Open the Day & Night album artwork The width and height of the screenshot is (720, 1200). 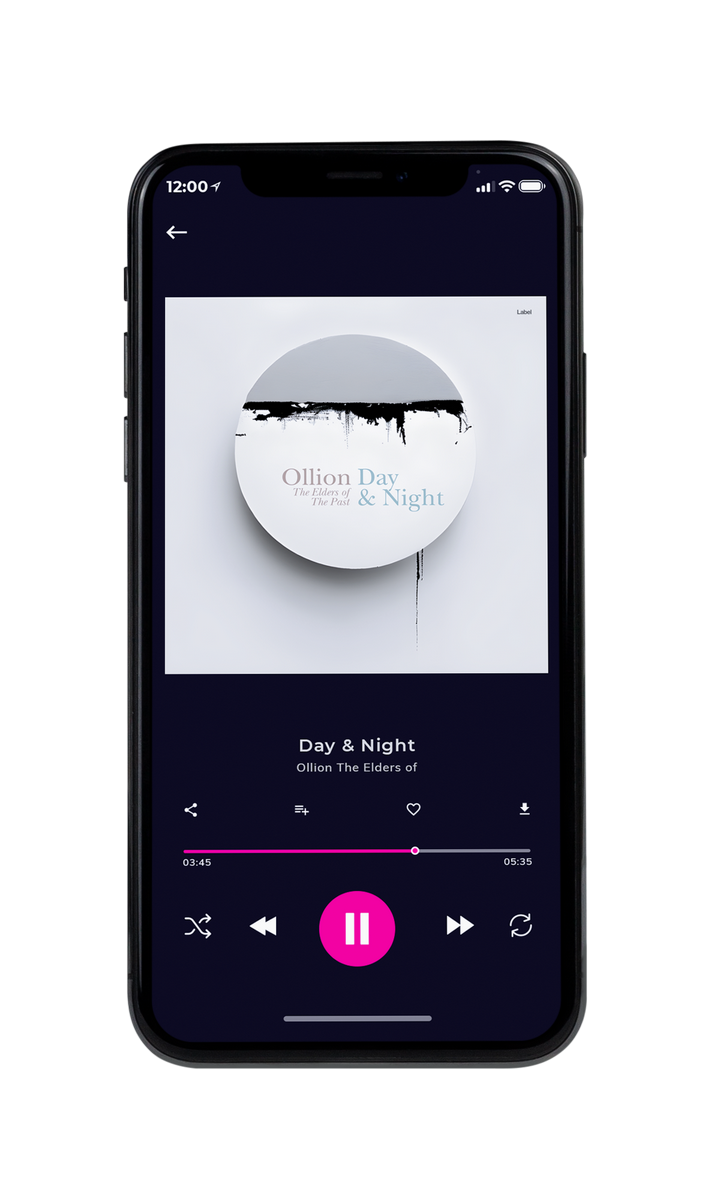[356, 485]
